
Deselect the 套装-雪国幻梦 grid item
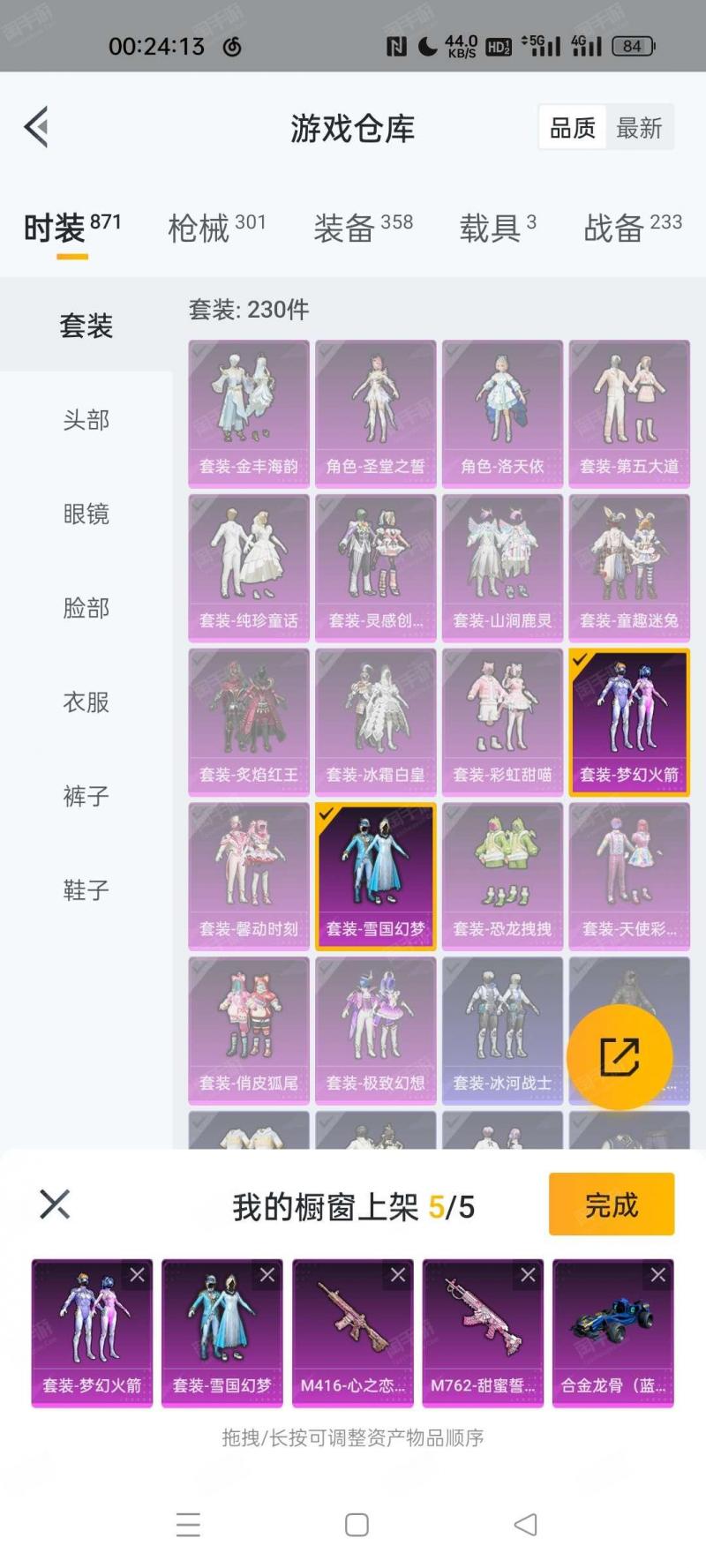tap(375, 875)
